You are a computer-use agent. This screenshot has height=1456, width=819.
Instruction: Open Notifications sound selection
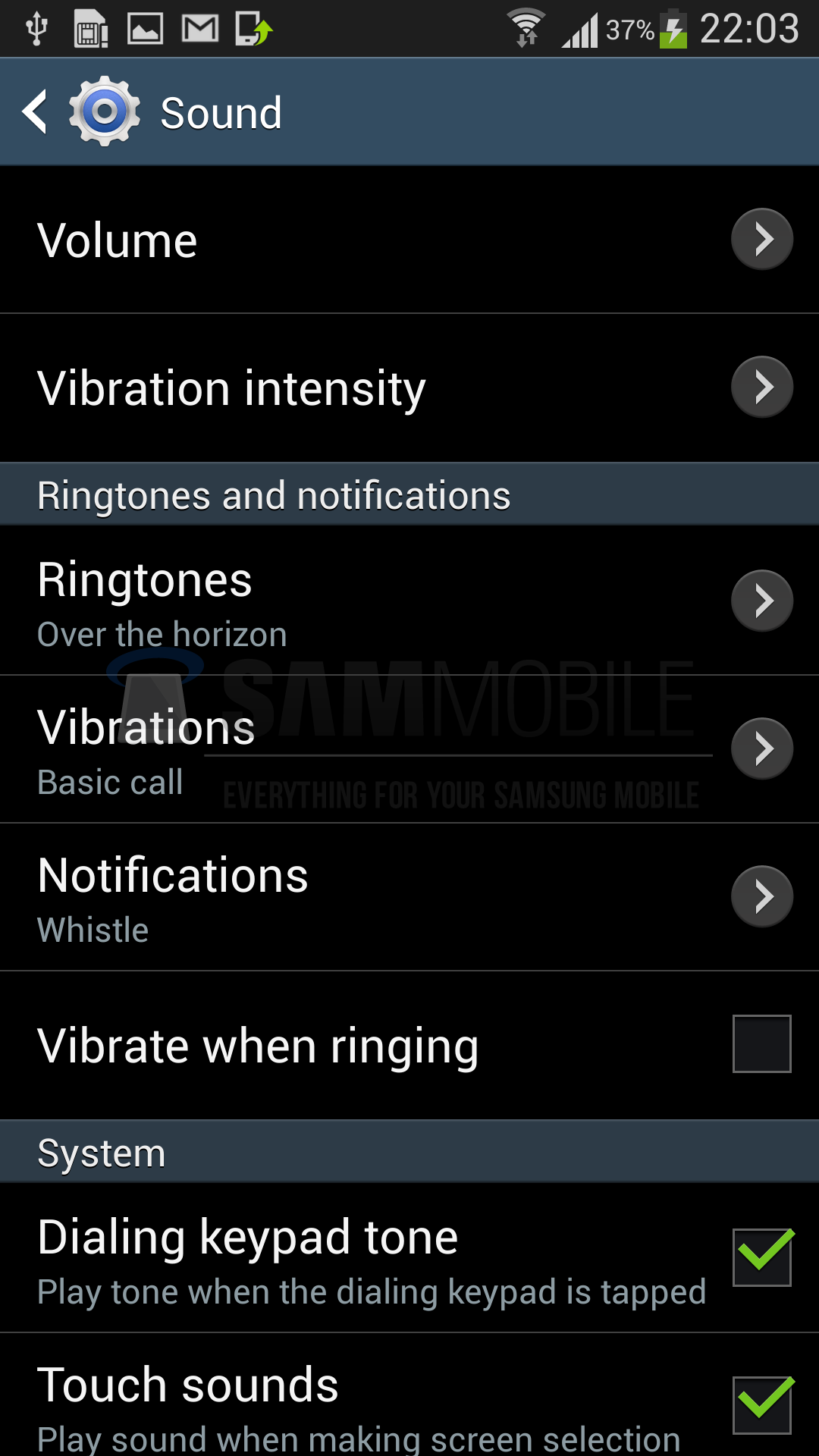(x=409, y=896)
